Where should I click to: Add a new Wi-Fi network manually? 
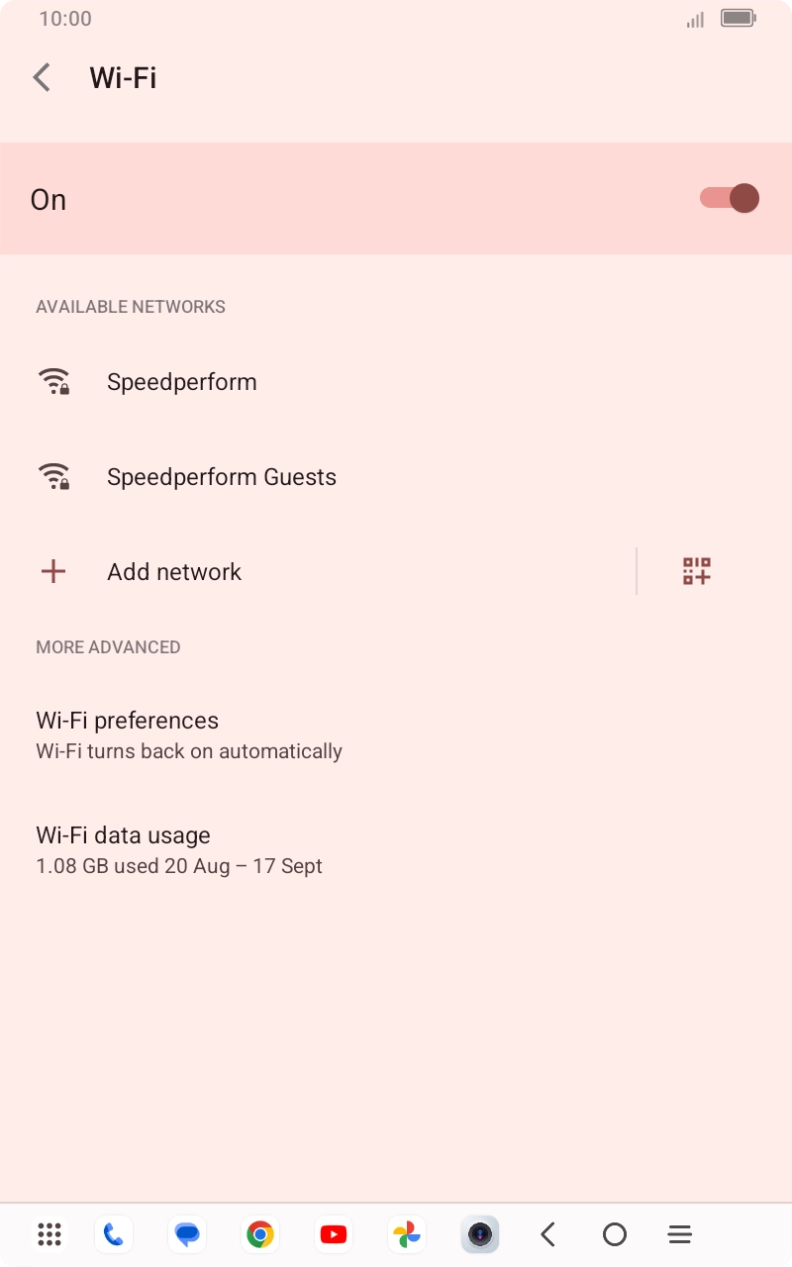[173, 571]
